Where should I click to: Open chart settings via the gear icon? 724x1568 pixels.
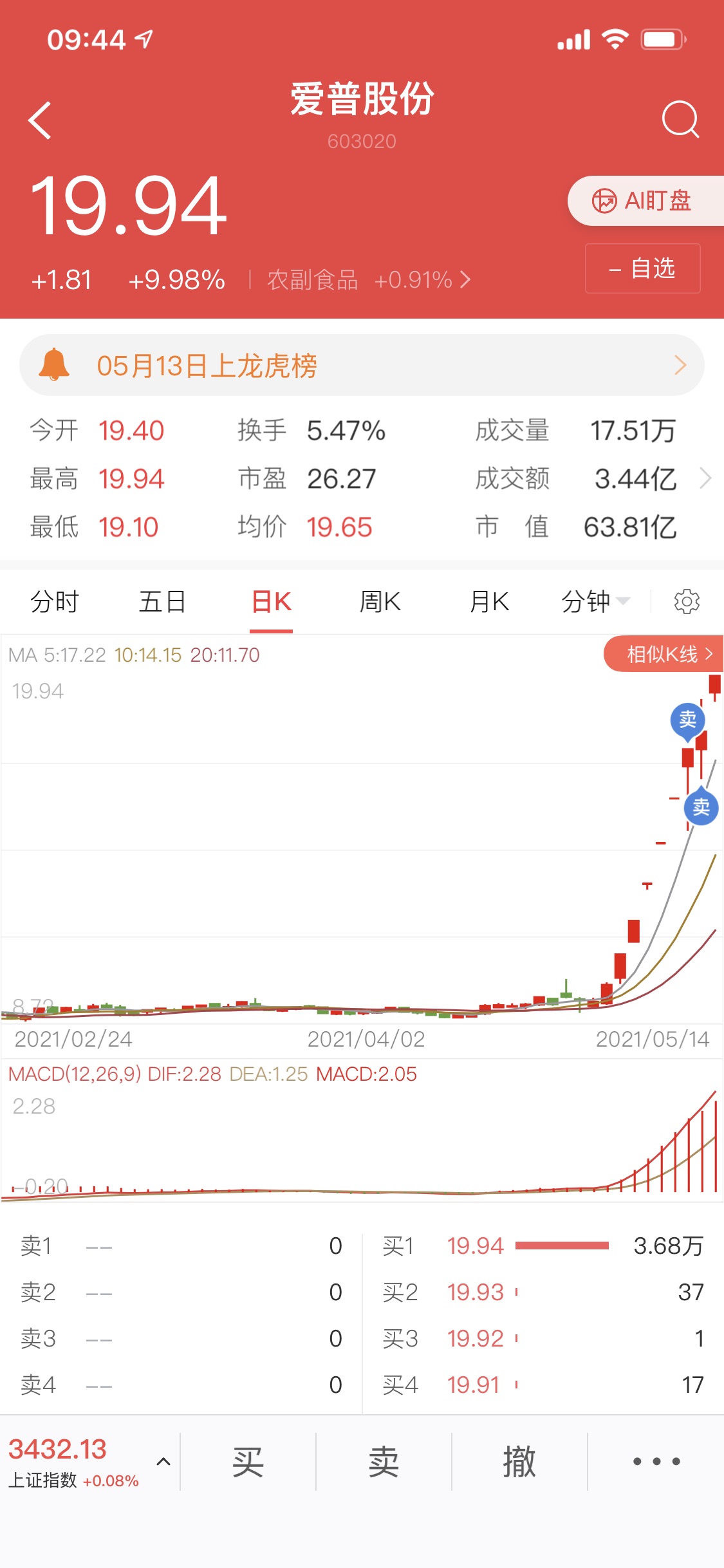(686, 601)
